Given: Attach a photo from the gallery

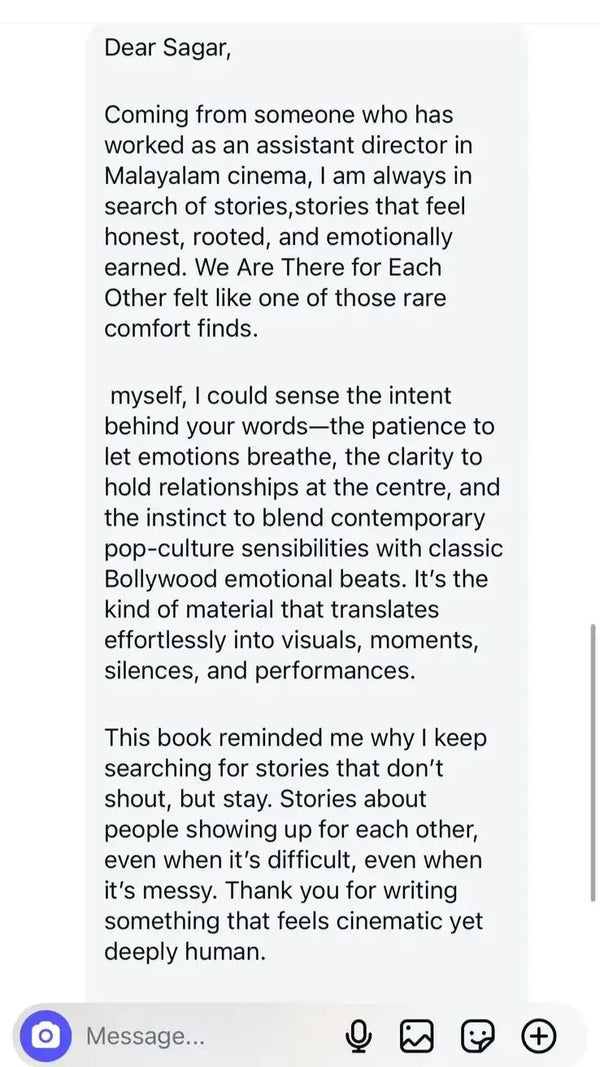Looking at the screenshot, I should point(417,1037).
